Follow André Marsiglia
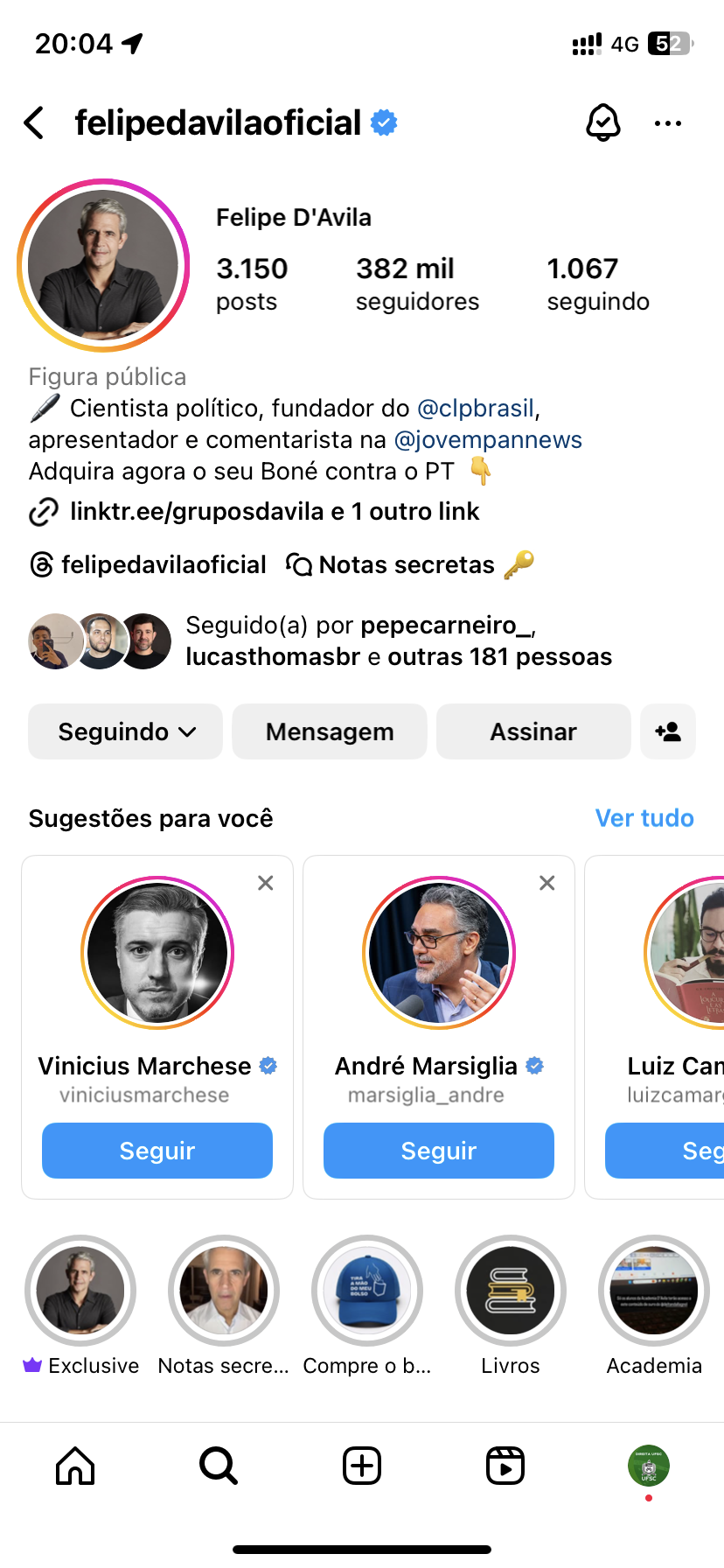Image resolution: width=724 pixels, height=1568 pixels. [439, 1151]
